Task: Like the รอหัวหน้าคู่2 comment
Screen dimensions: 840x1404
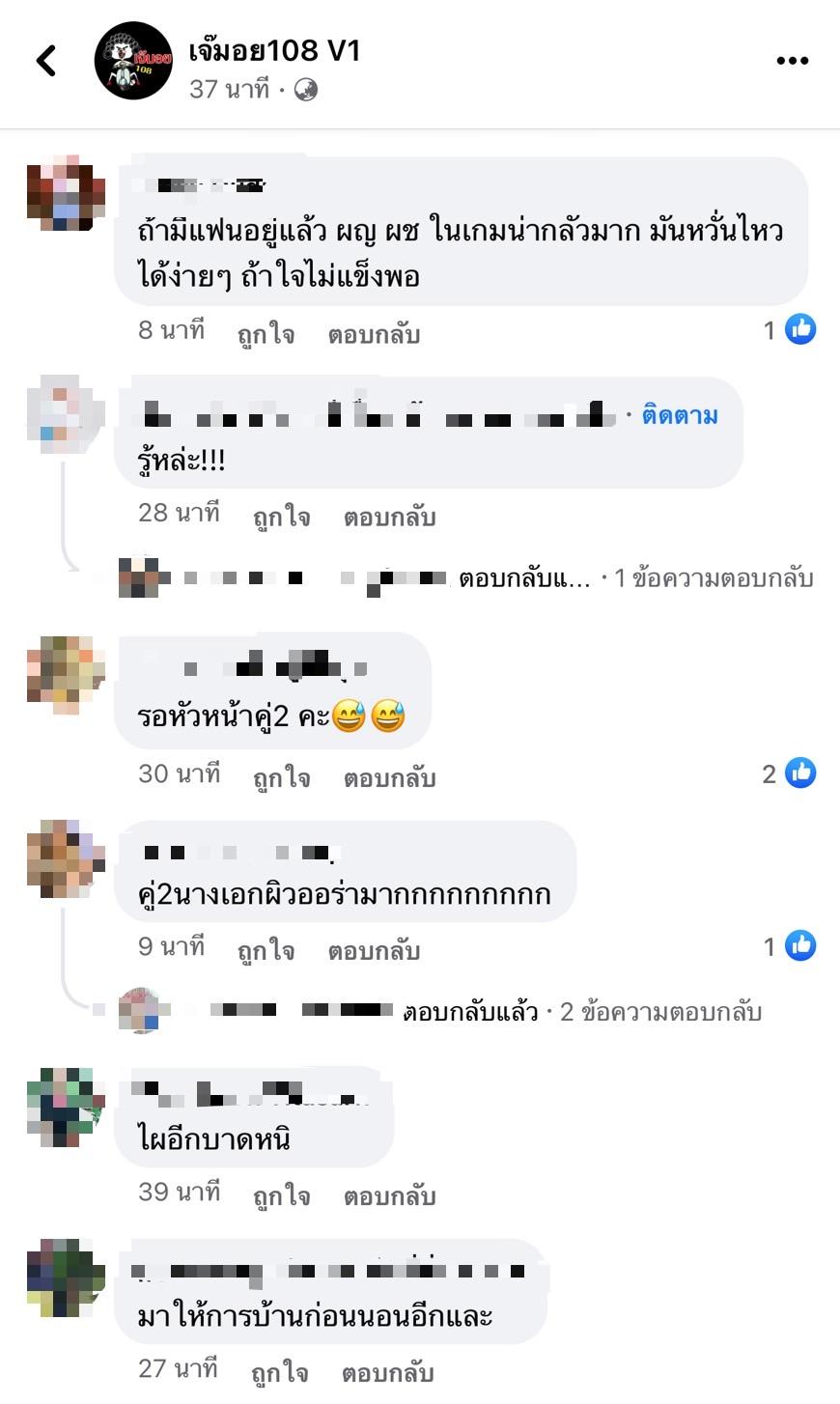Action: [281, 777]
